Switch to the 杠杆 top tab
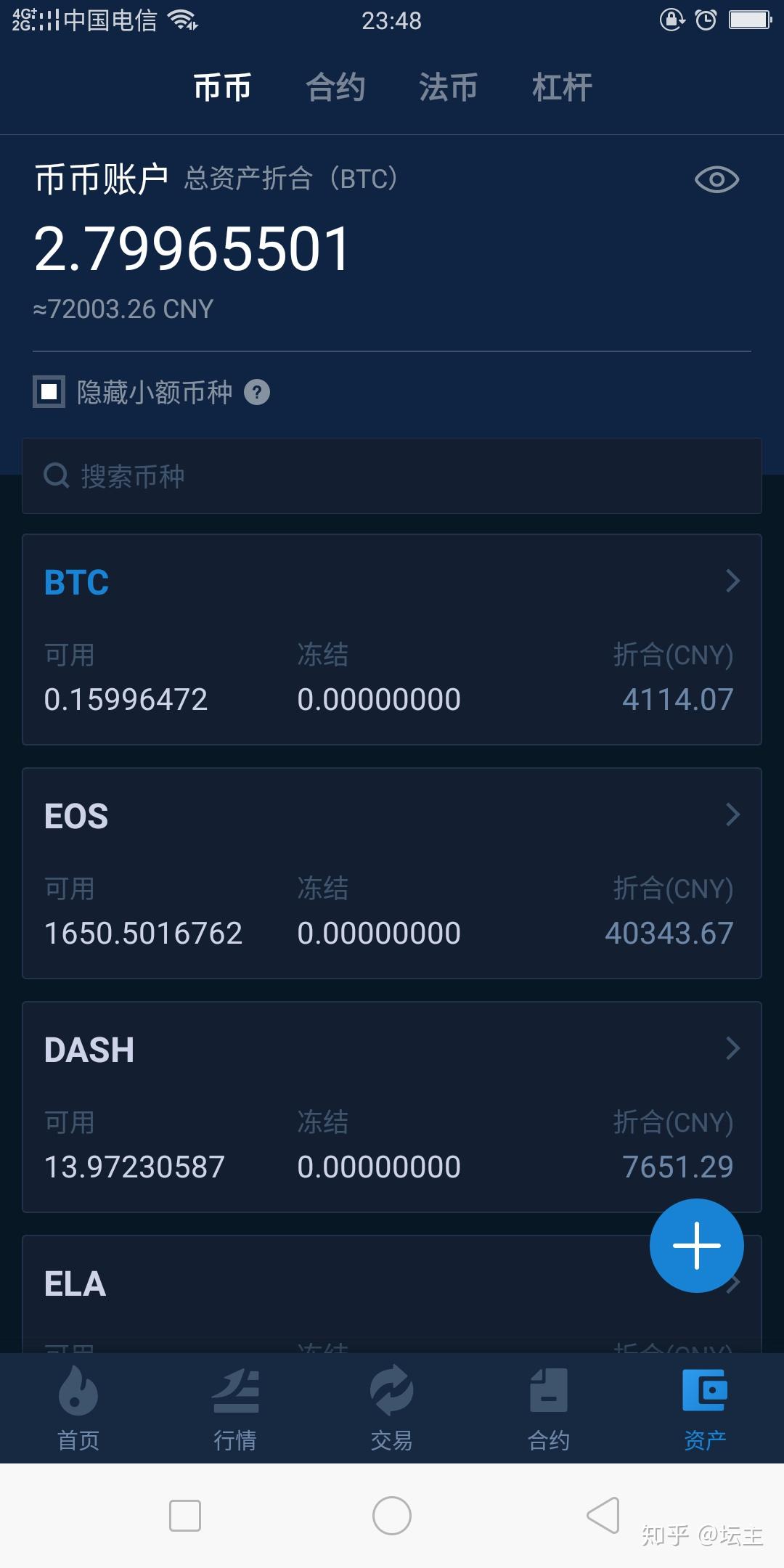The image size is (784, 1568). (562, 88)
